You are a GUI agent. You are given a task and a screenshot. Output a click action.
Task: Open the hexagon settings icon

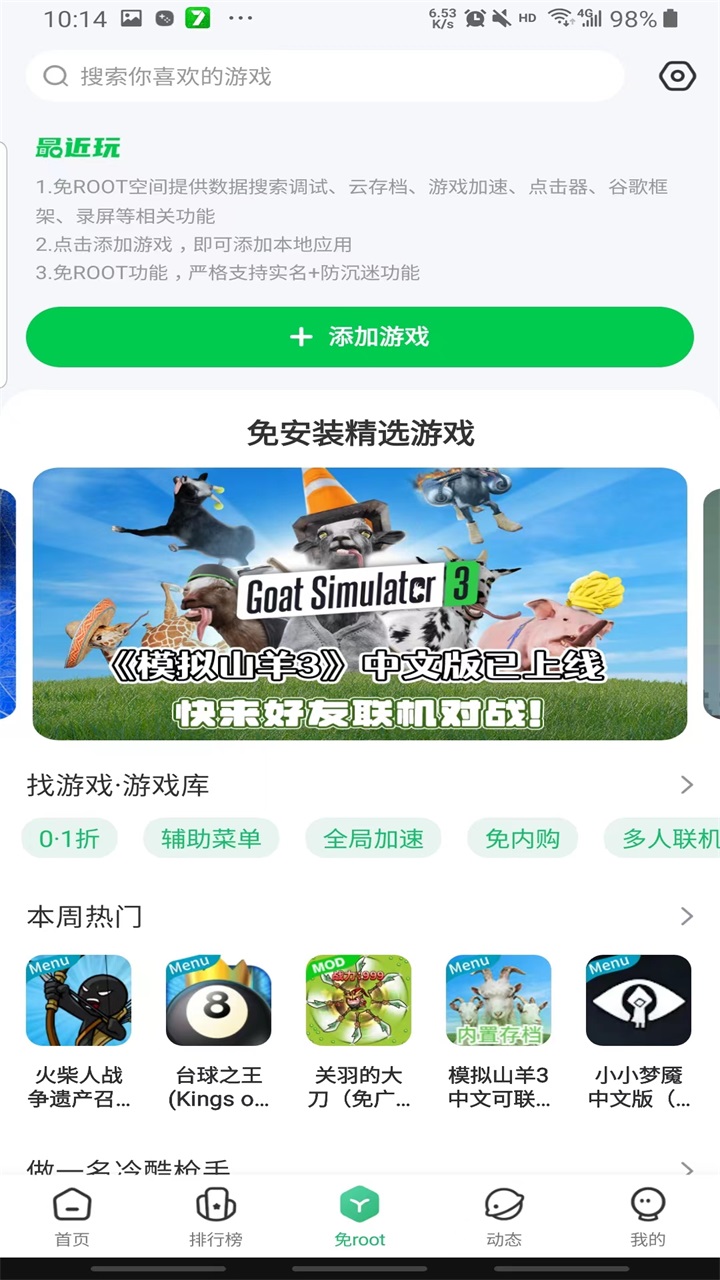pos(677,76)
